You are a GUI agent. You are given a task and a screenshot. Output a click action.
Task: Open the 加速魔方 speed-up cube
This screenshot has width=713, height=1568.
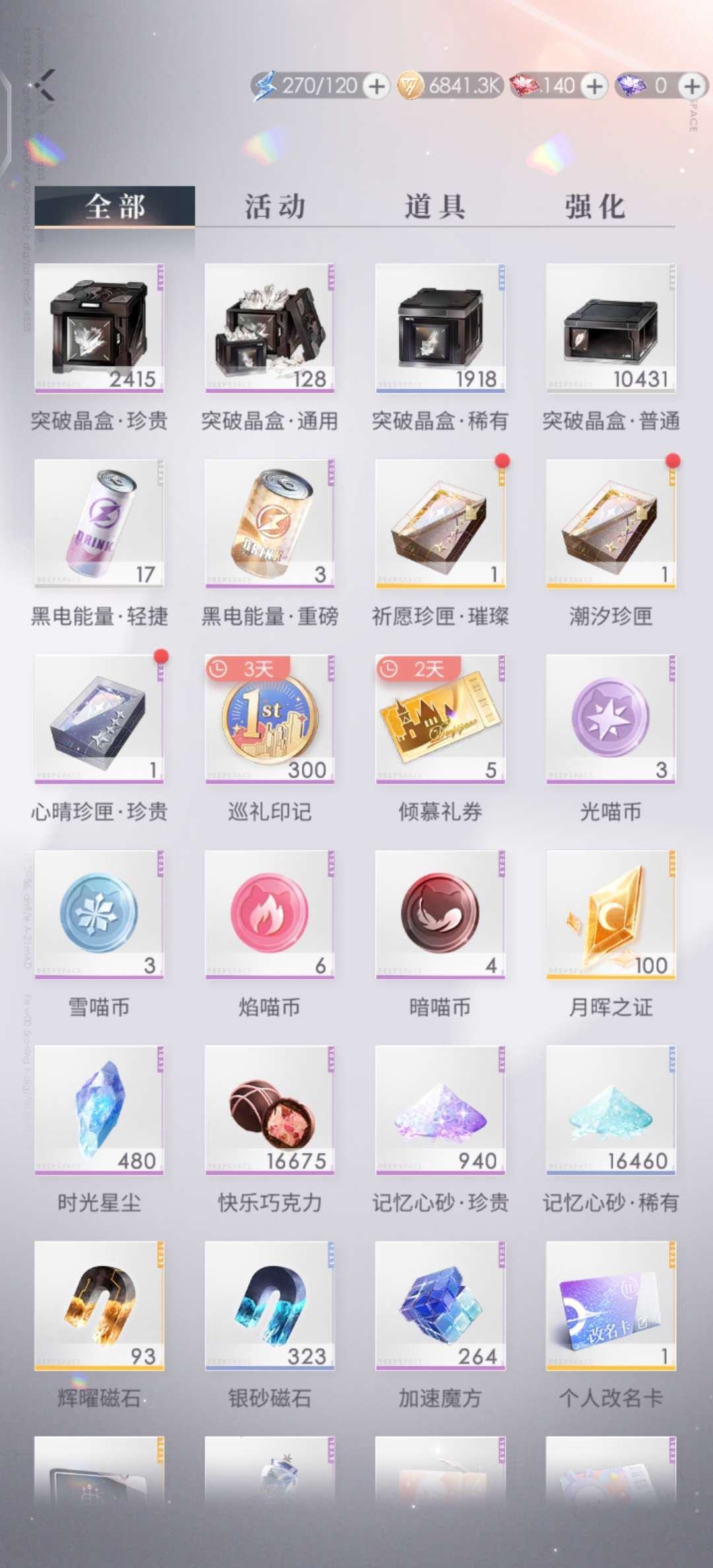[441, 1313]
